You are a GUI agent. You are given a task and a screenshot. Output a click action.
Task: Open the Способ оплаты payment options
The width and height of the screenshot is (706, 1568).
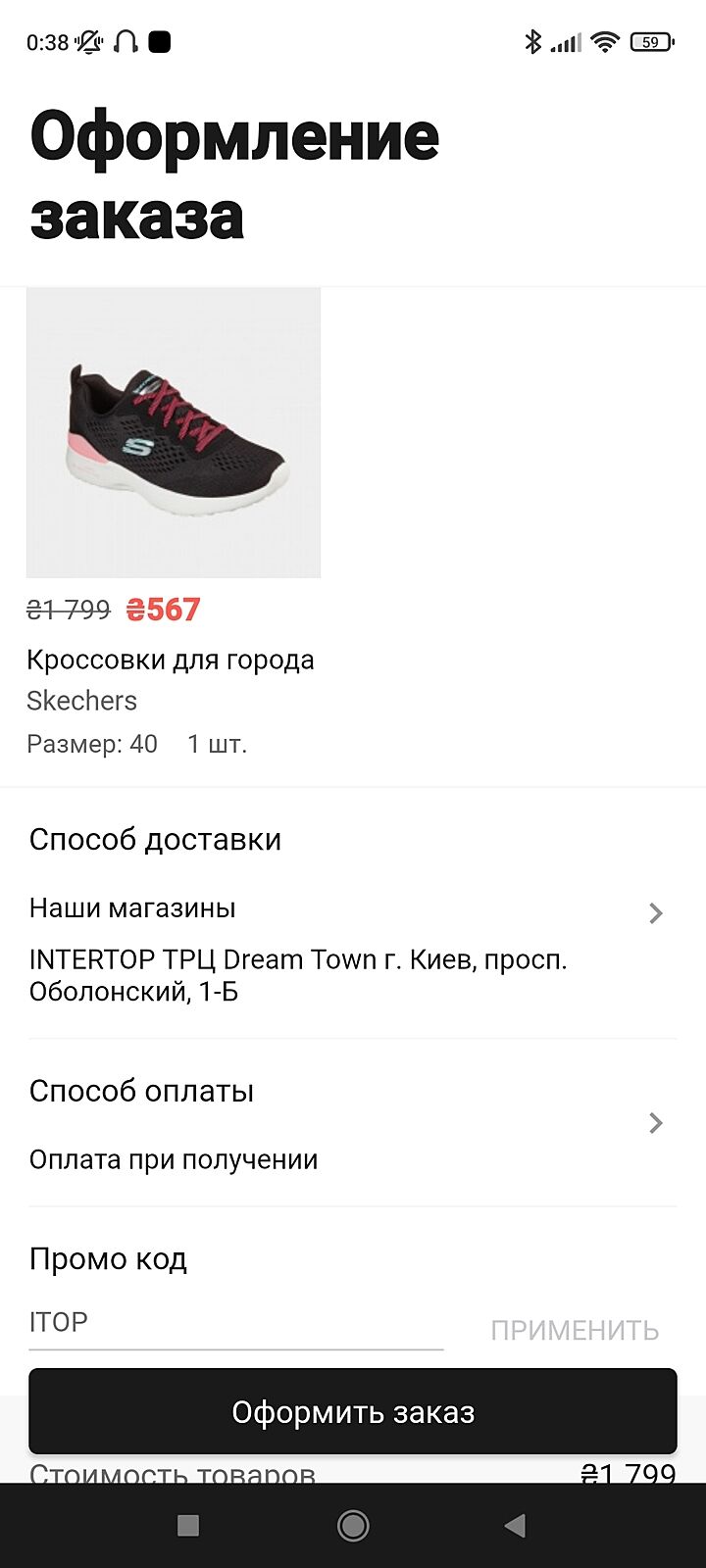pyautogui.click(x=655, y=1123)
